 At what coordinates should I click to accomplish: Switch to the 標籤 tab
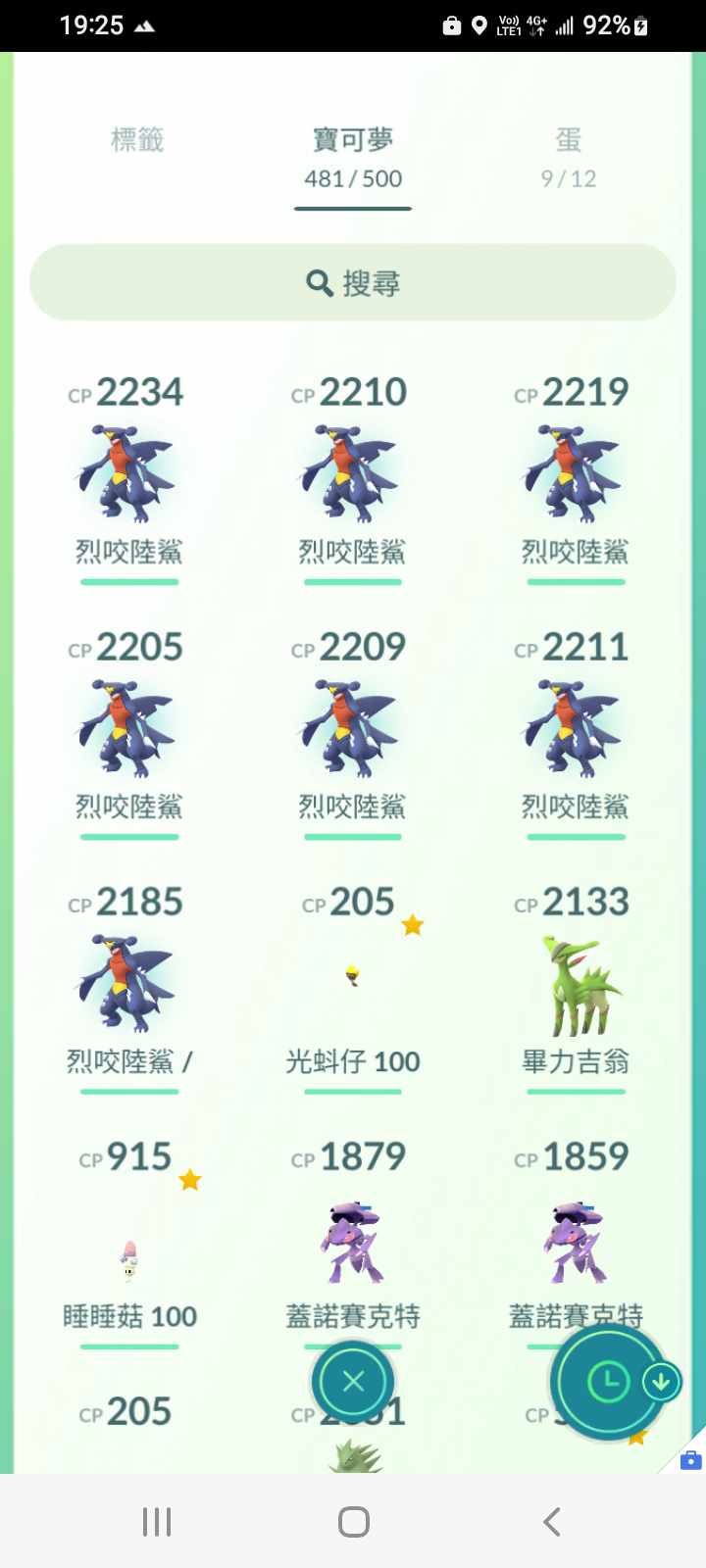coord(137,141)
